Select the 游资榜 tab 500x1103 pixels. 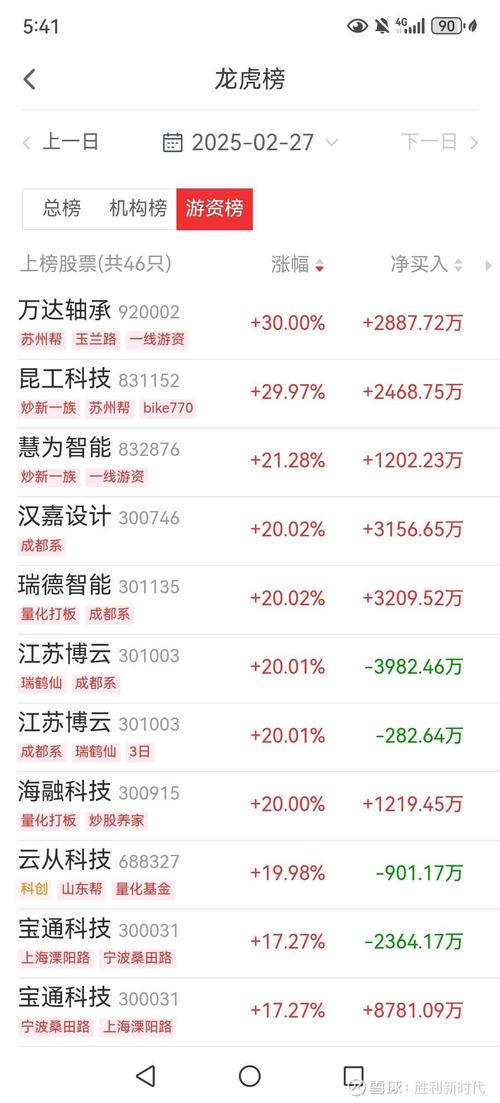pyautogui.click(x=214, y=208)
